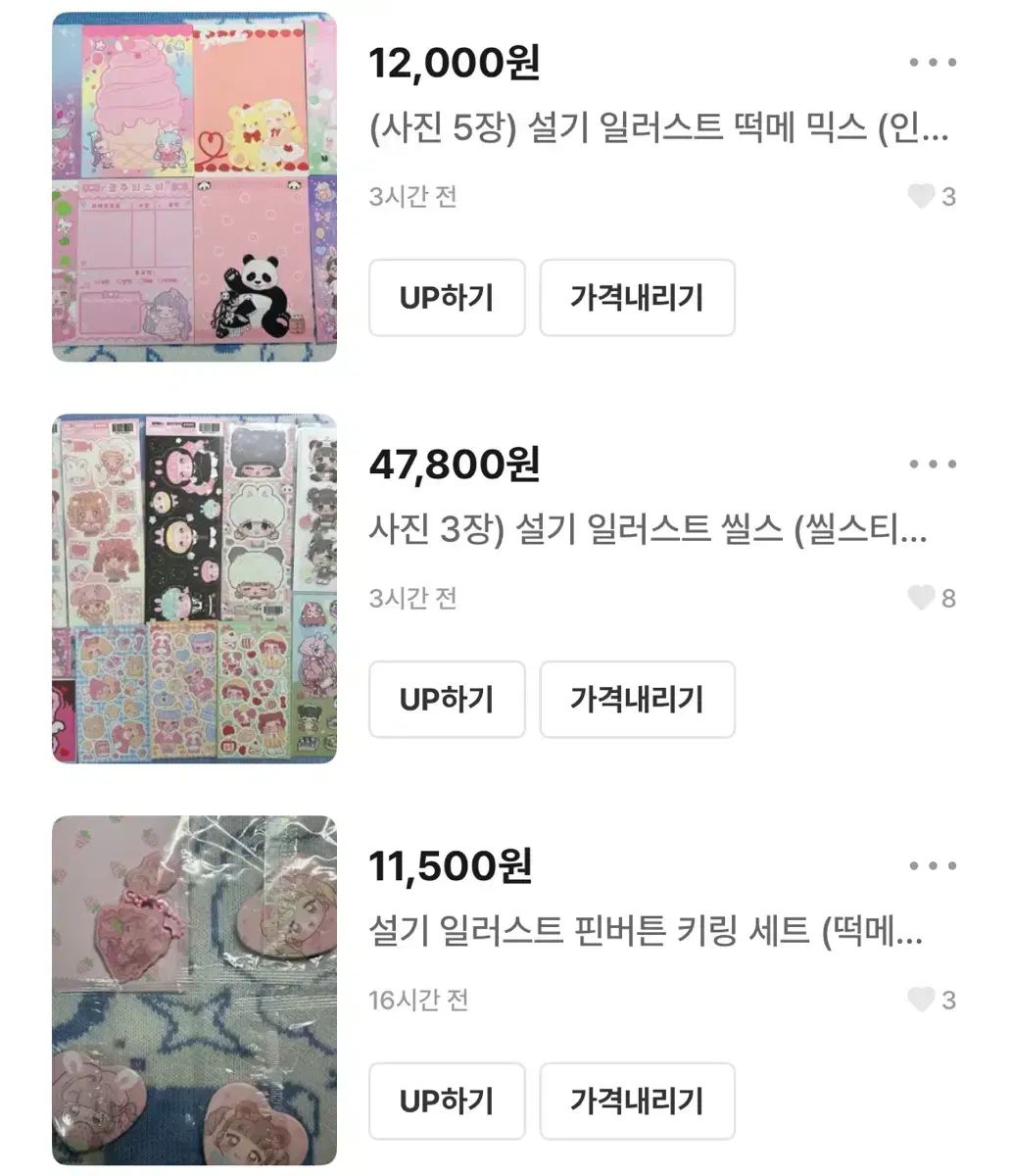Choose 가격내리기 on the 11,500원 listing
The height and width of the screenshot is (1176, 1011).
click(x=637, y=1101)
